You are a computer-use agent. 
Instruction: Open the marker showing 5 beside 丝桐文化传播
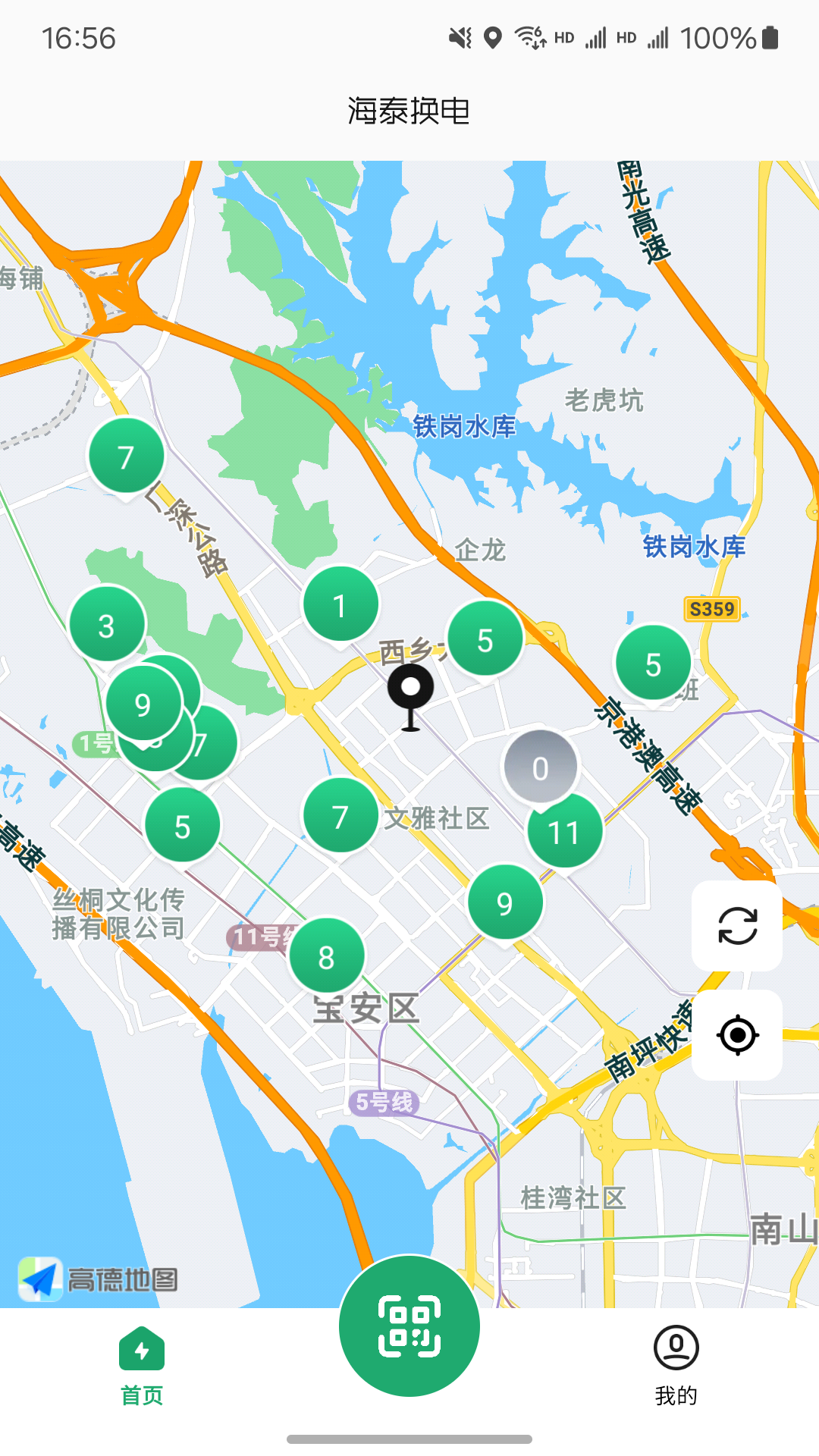click(183, 825)
